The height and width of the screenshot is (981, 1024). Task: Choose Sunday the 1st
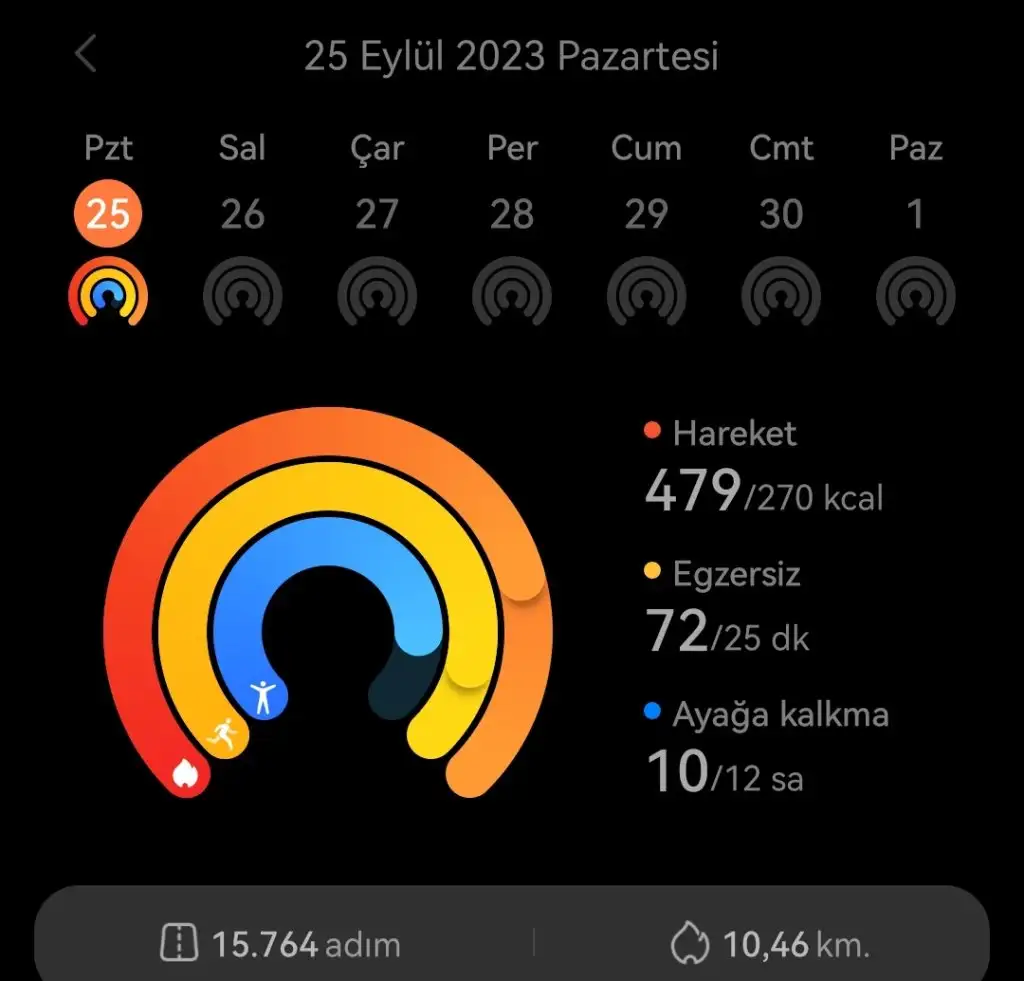915,214
